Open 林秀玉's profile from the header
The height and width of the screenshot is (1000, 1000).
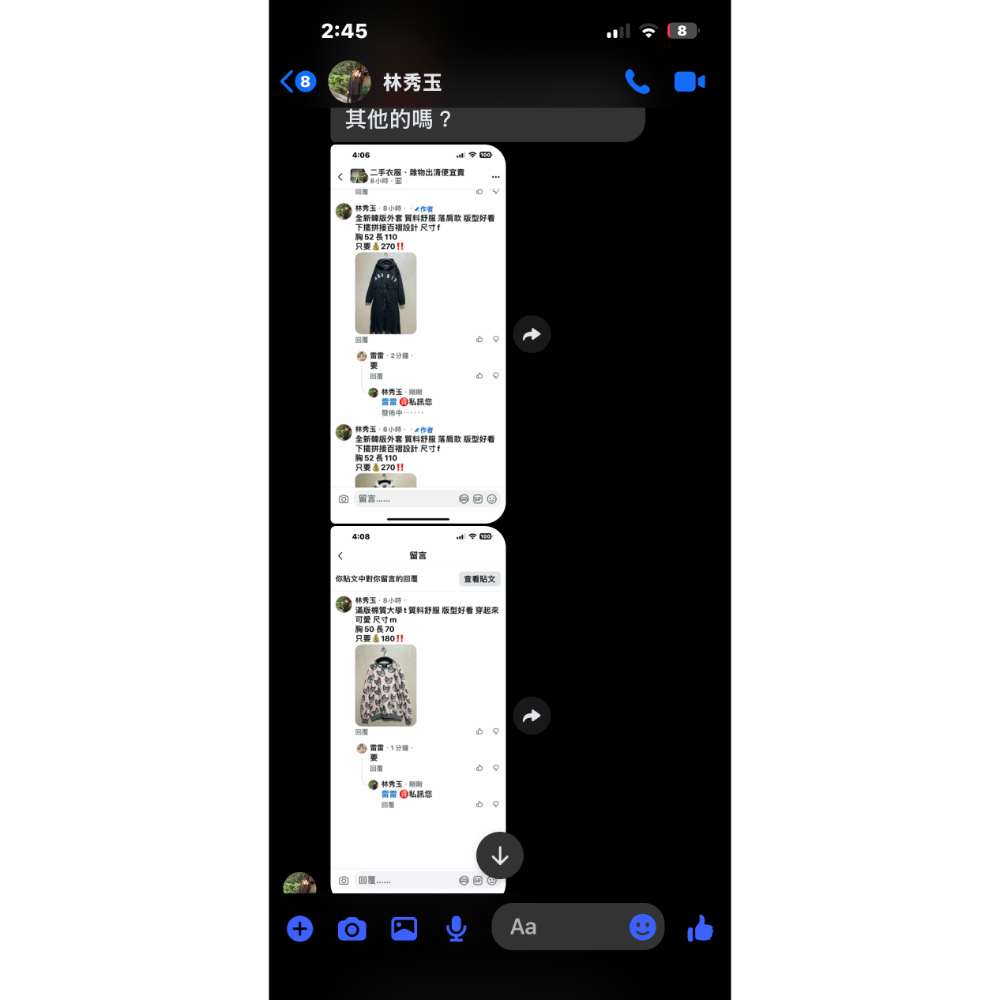coord(411,83)
